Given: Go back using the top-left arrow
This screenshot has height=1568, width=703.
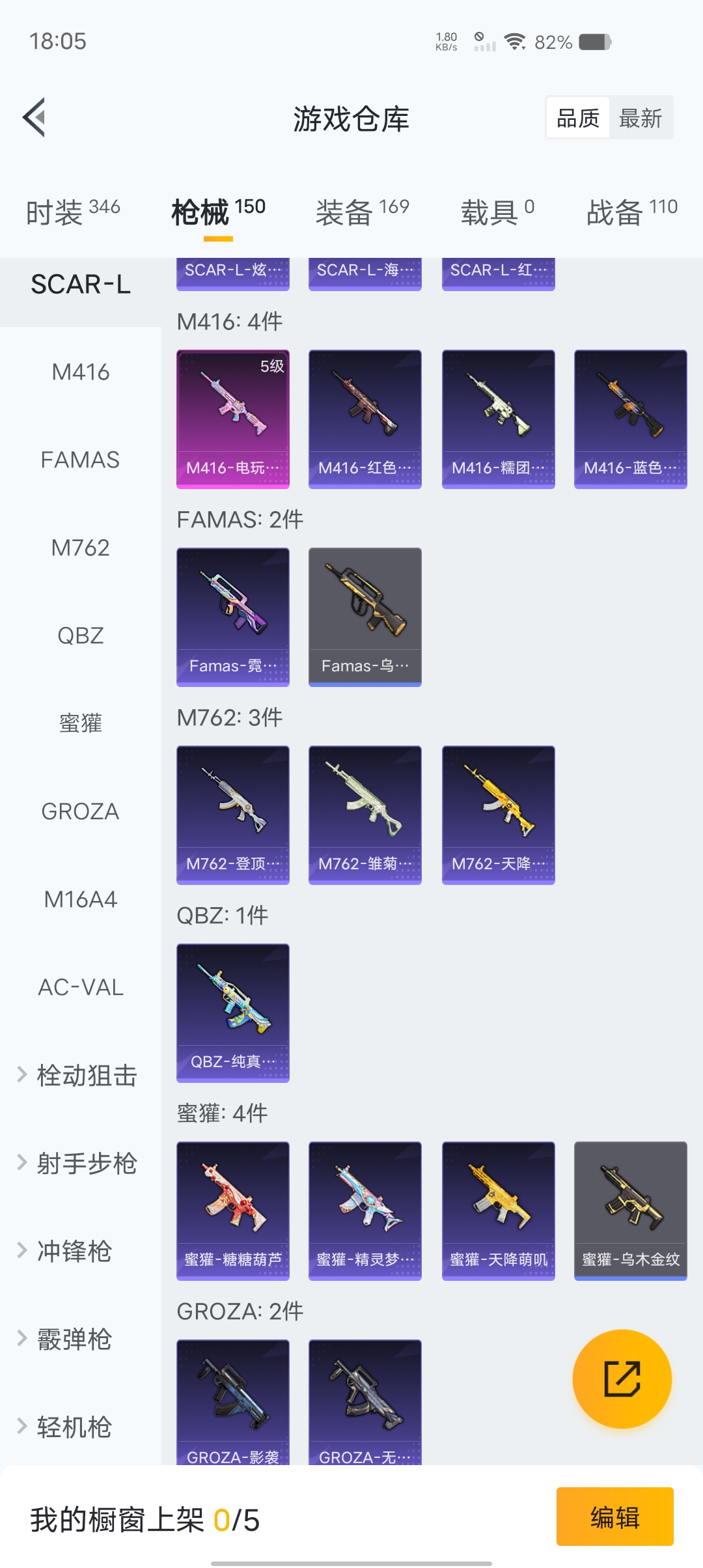Looking at the screenshot, I should [x=34, y=118].
